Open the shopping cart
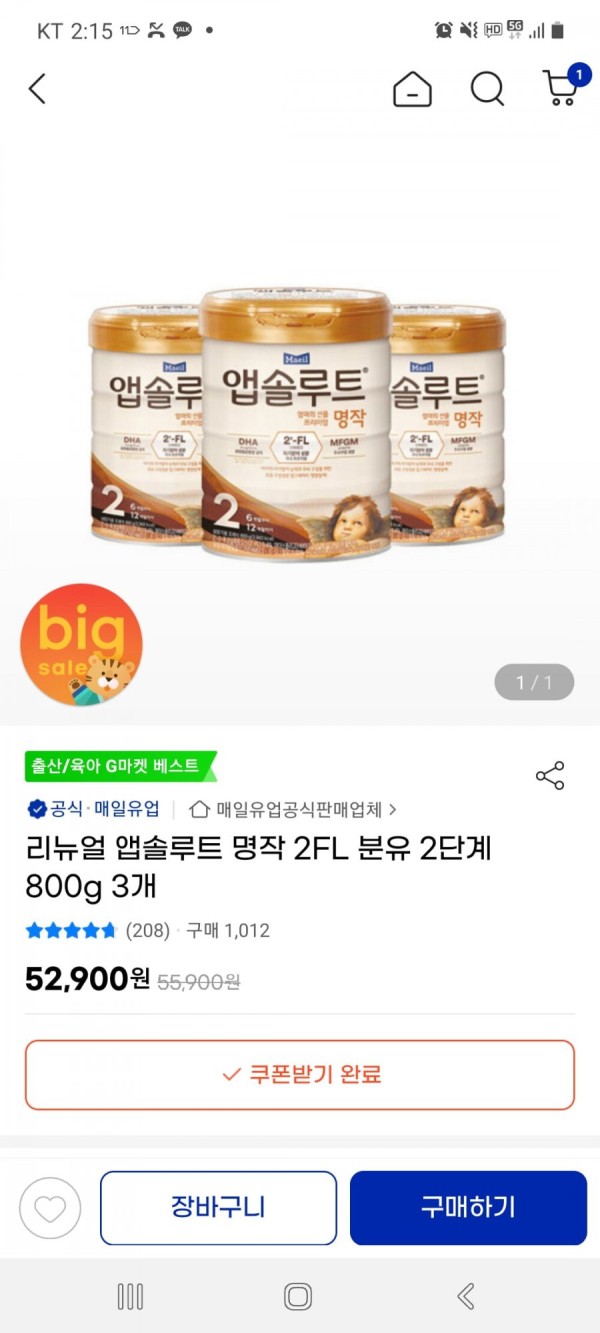Screen dimensions: 600x1333 click(562, 88)
